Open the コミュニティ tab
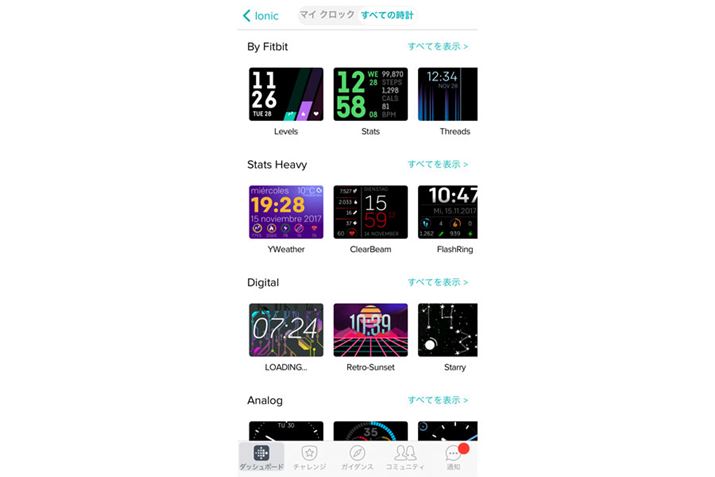The width and height of the screenshot is (715, 477). point(405,458)
